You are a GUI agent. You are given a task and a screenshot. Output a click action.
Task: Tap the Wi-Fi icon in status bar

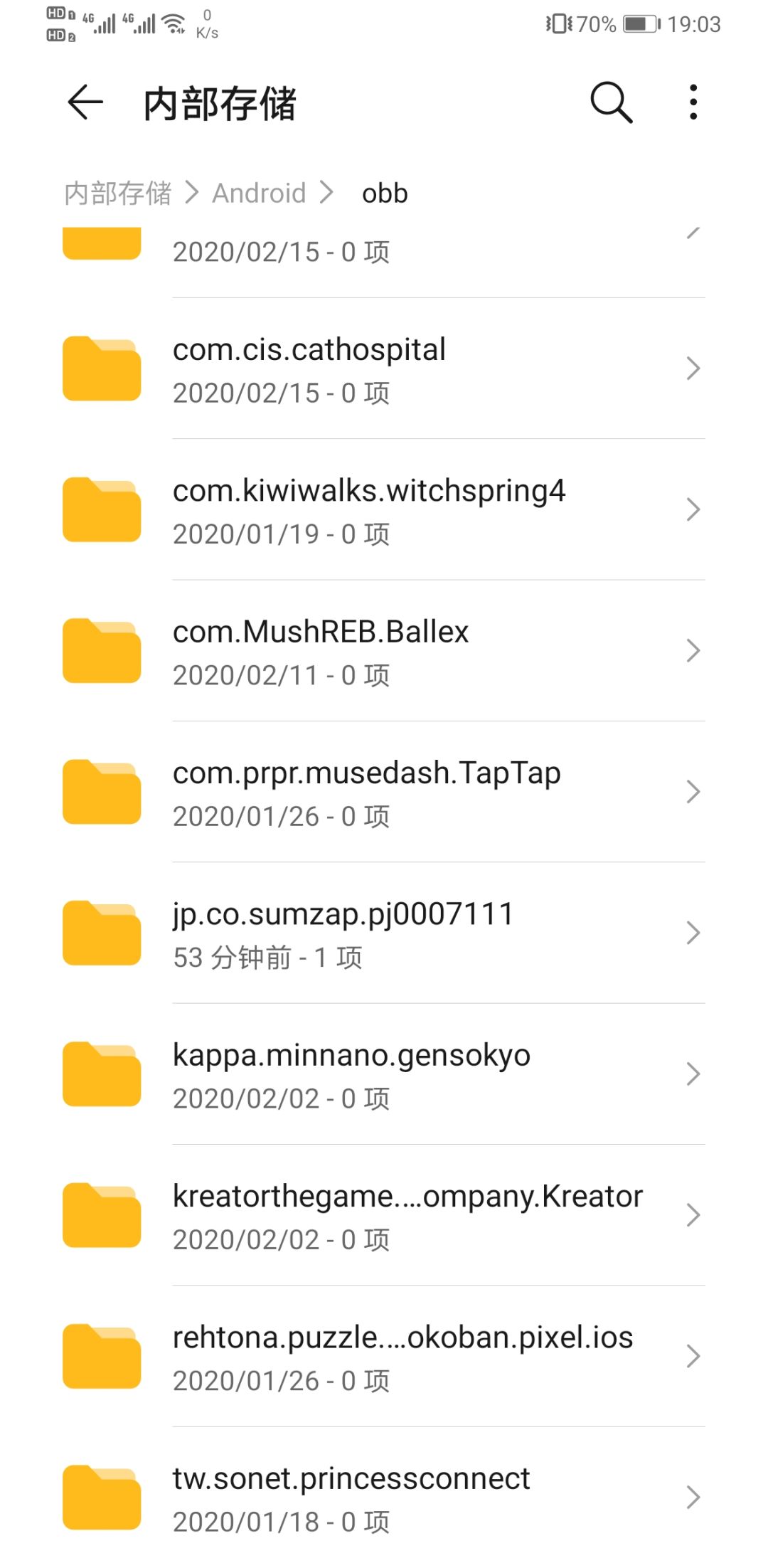click(173, 21)
